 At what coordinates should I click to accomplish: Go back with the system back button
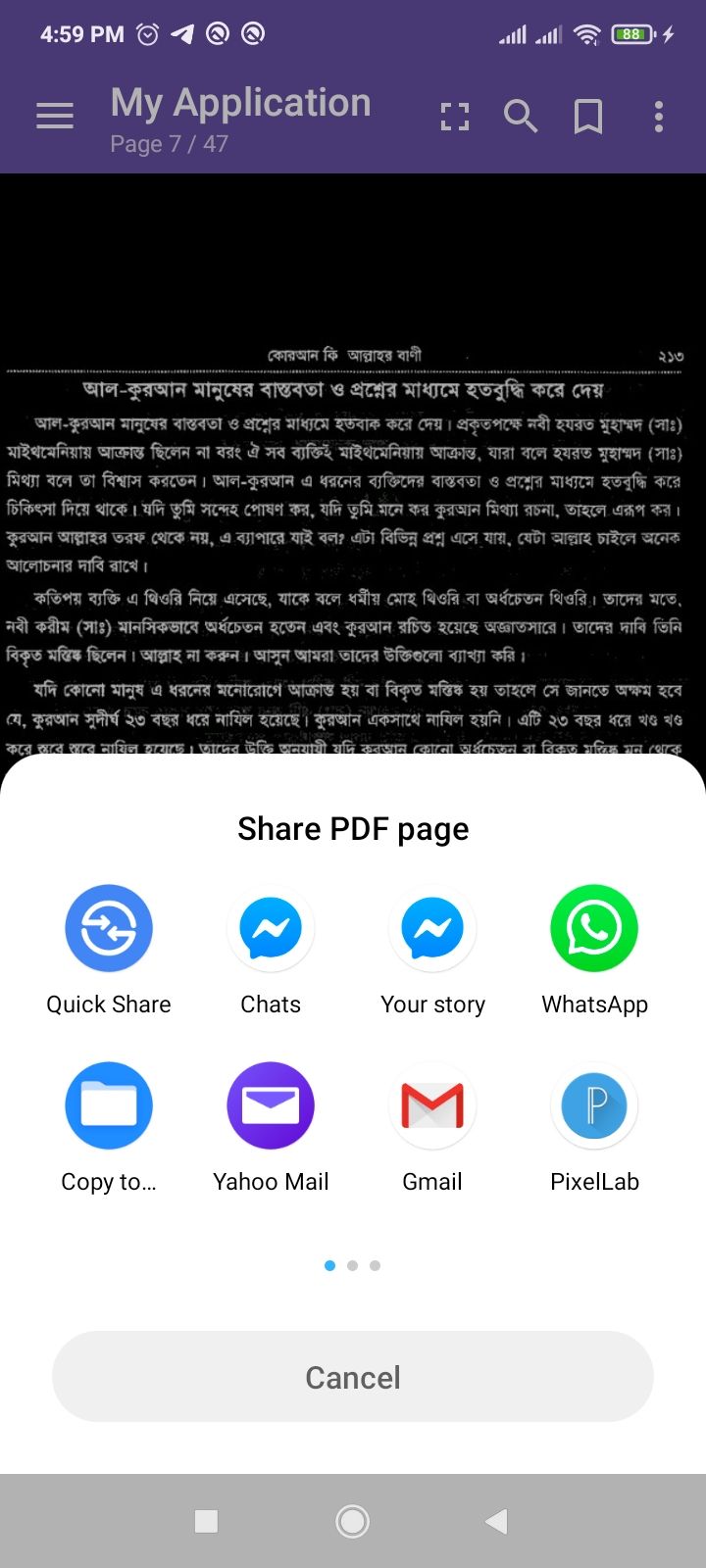click(497, 1521)
